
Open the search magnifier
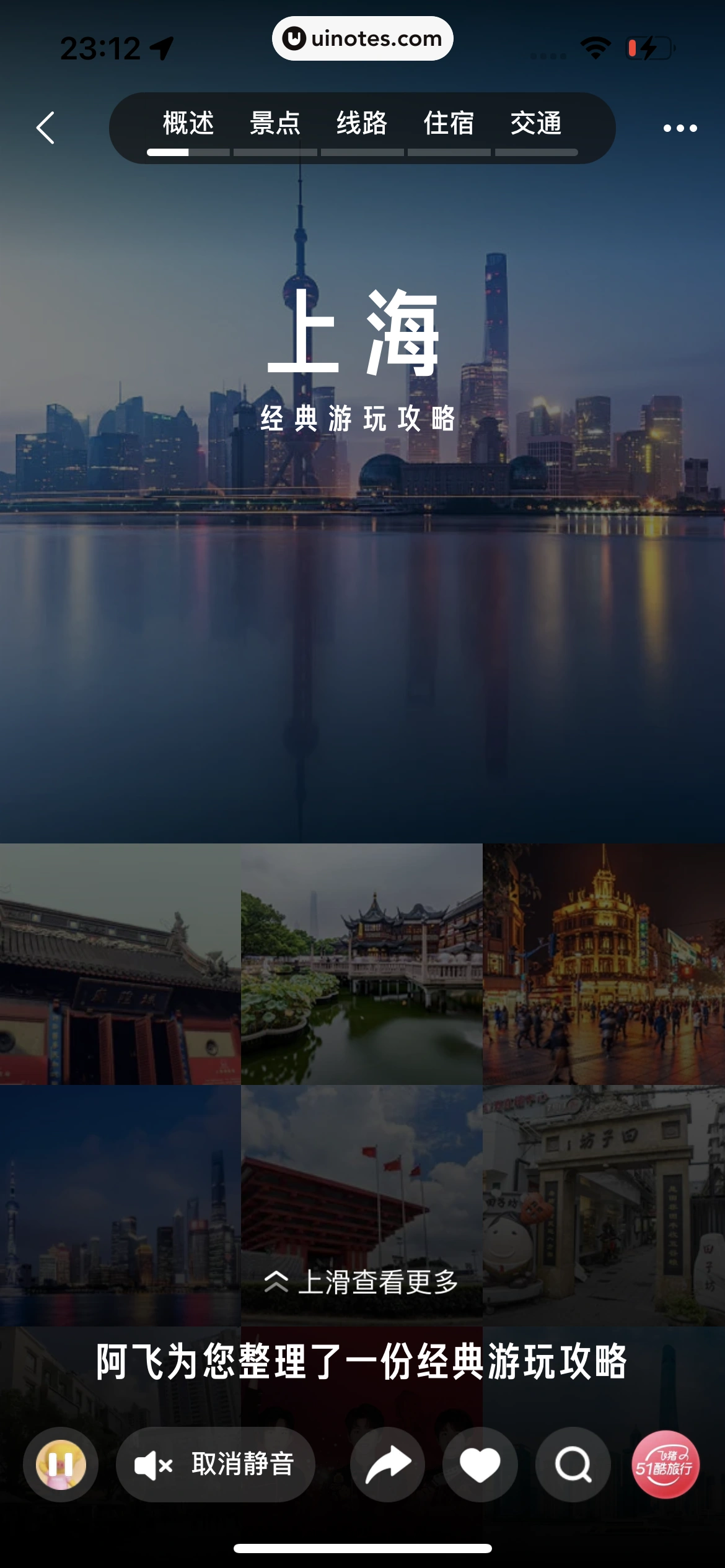pos(573,1465)
